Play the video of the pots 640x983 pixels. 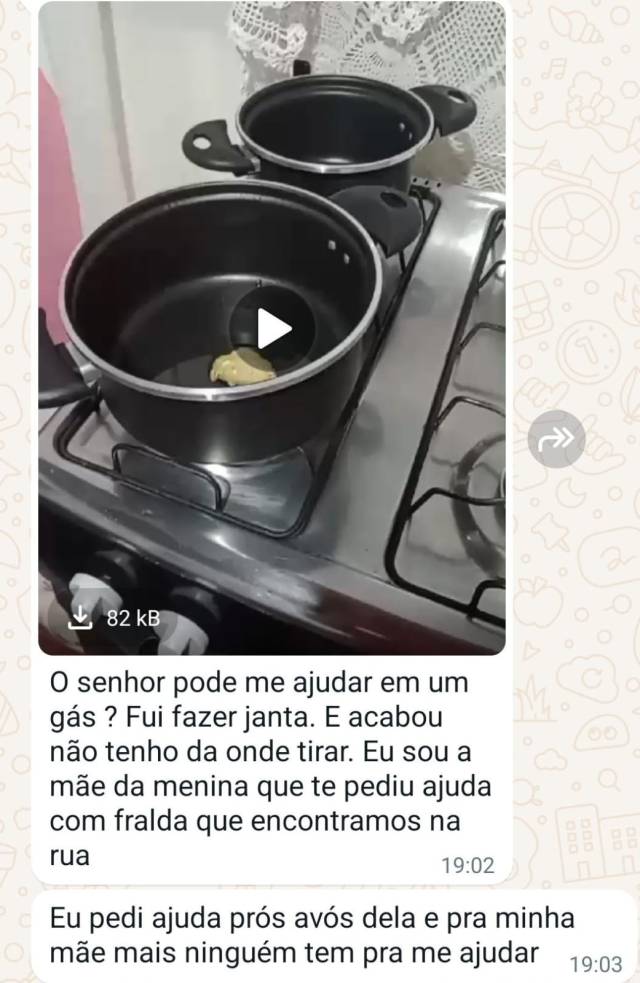272,327
